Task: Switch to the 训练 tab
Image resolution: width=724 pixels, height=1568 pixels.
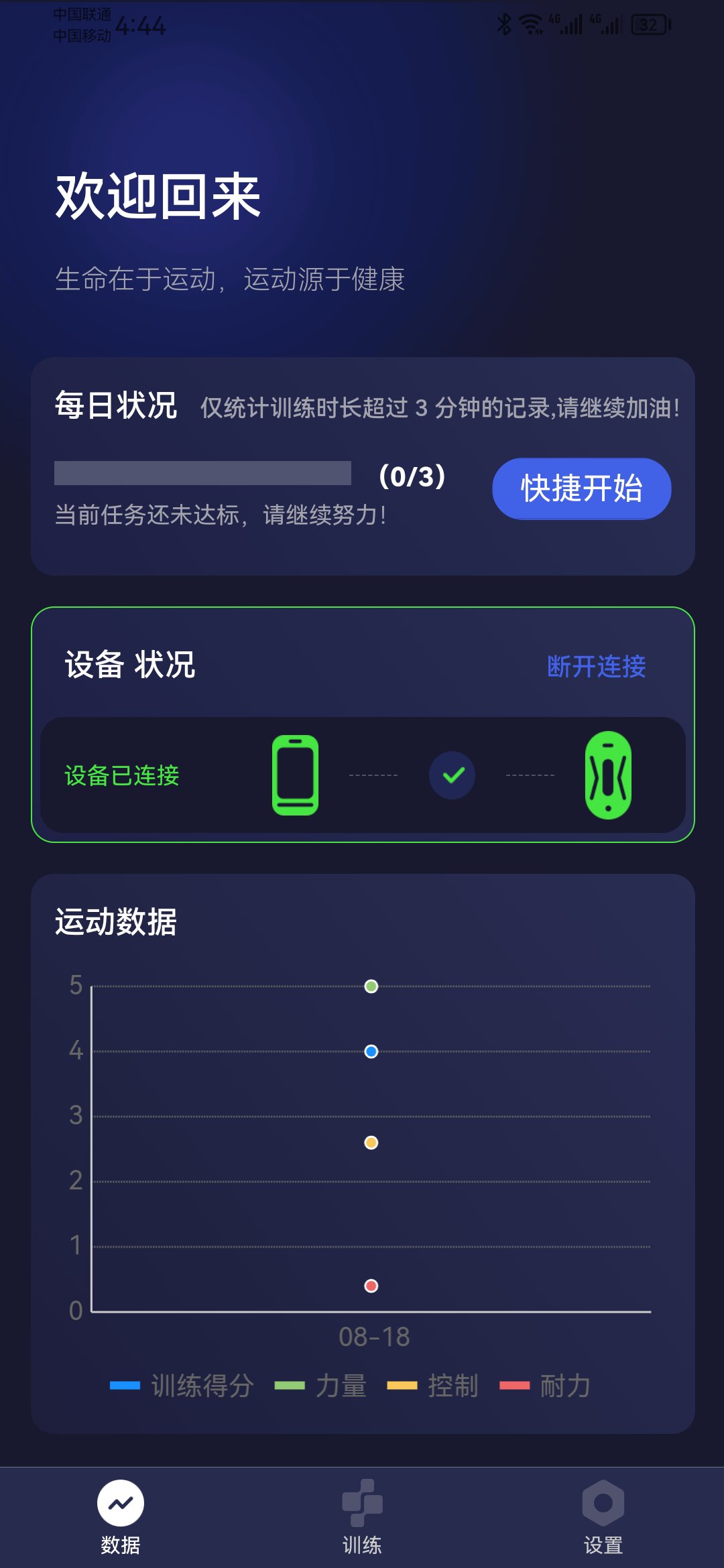Action: (362, 1514)
